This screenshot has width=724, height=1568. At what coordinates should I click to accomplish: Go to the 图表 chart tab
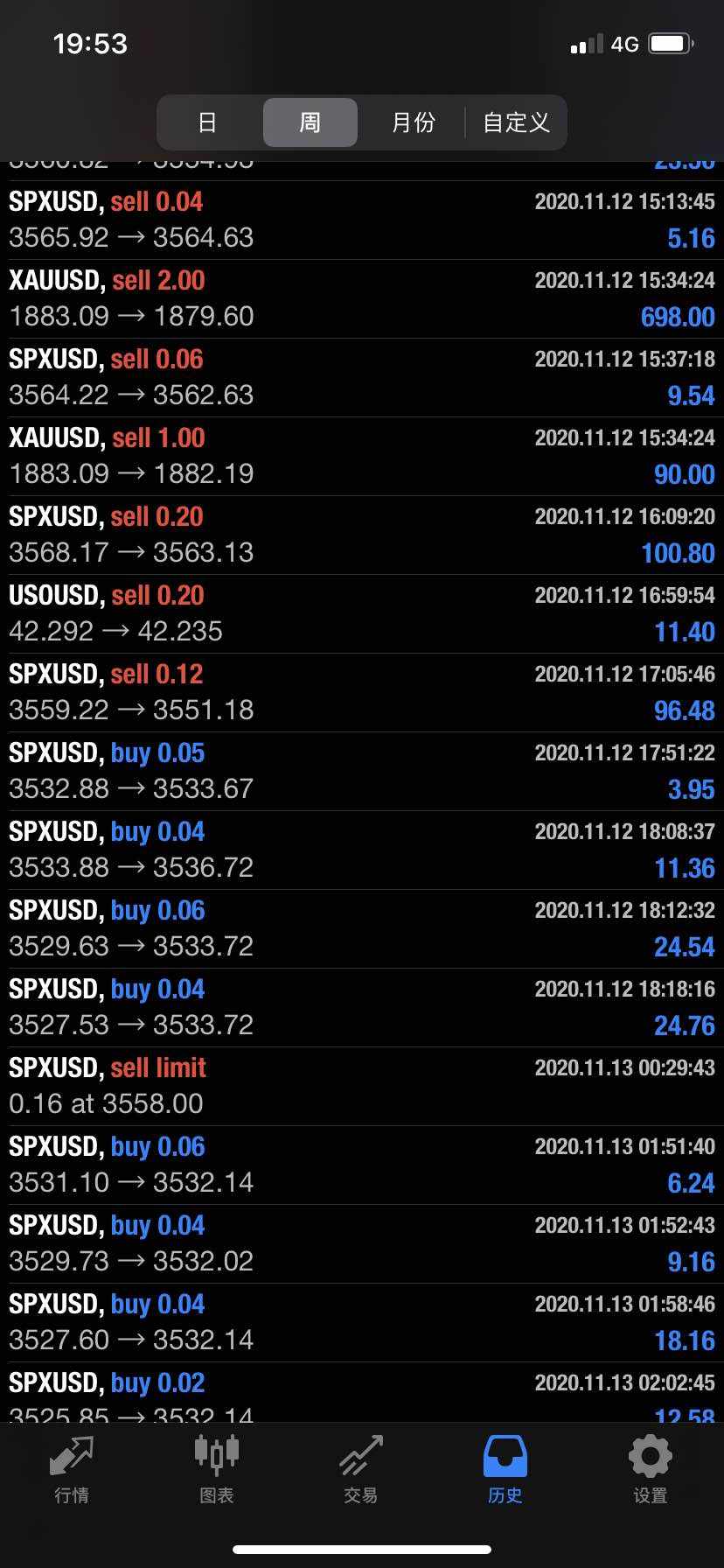pyautogui.click(x=217, y=1470)
